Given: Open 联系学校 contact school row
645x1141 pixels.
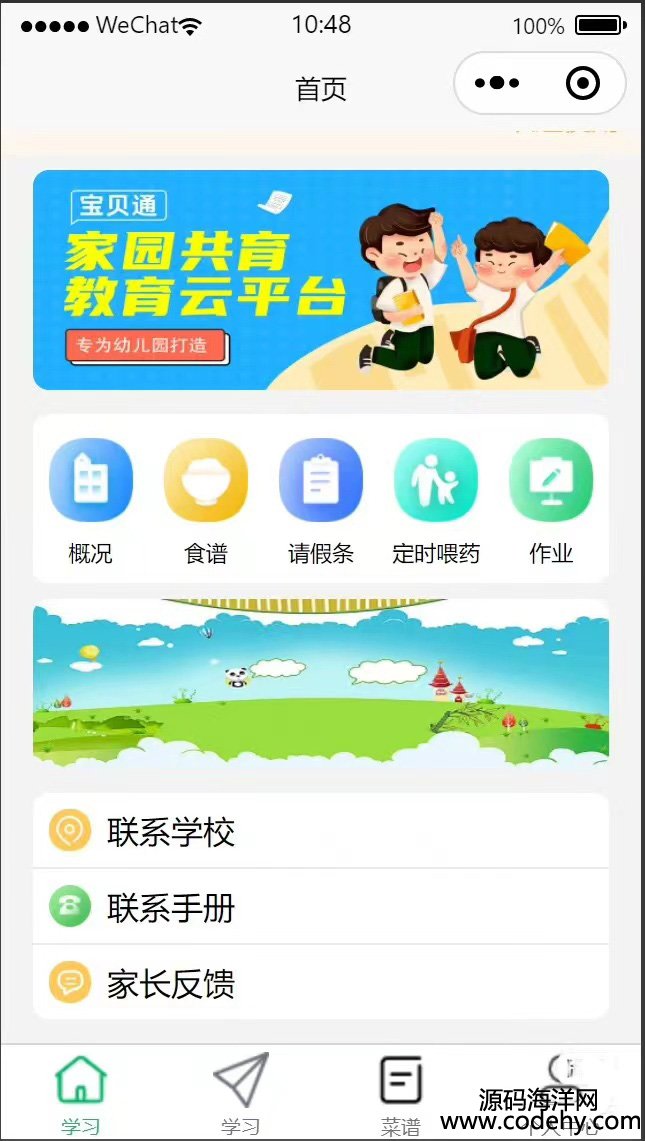Looking at the screenshot, I should point(320,832).
